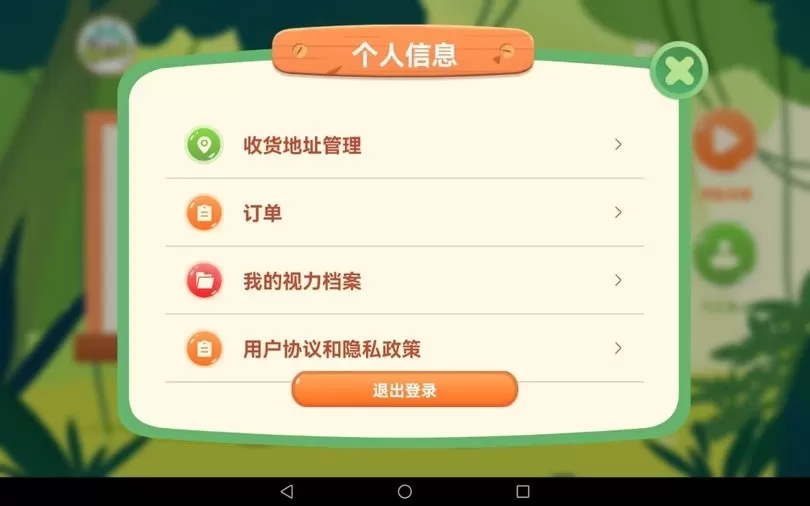Open 收货地址管理 settings

coord(404,145)
